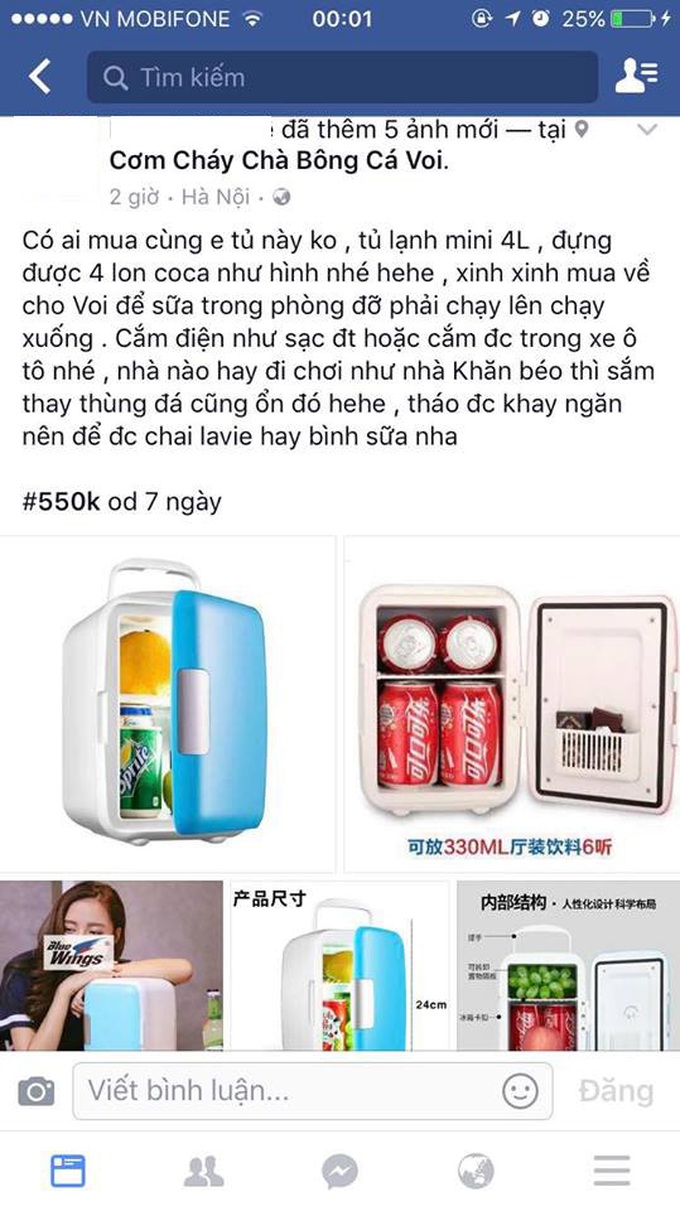Switch to the friend requests tab
Image resolution: width=680 pixels, height=1211 pixels.
point(204,1171)
